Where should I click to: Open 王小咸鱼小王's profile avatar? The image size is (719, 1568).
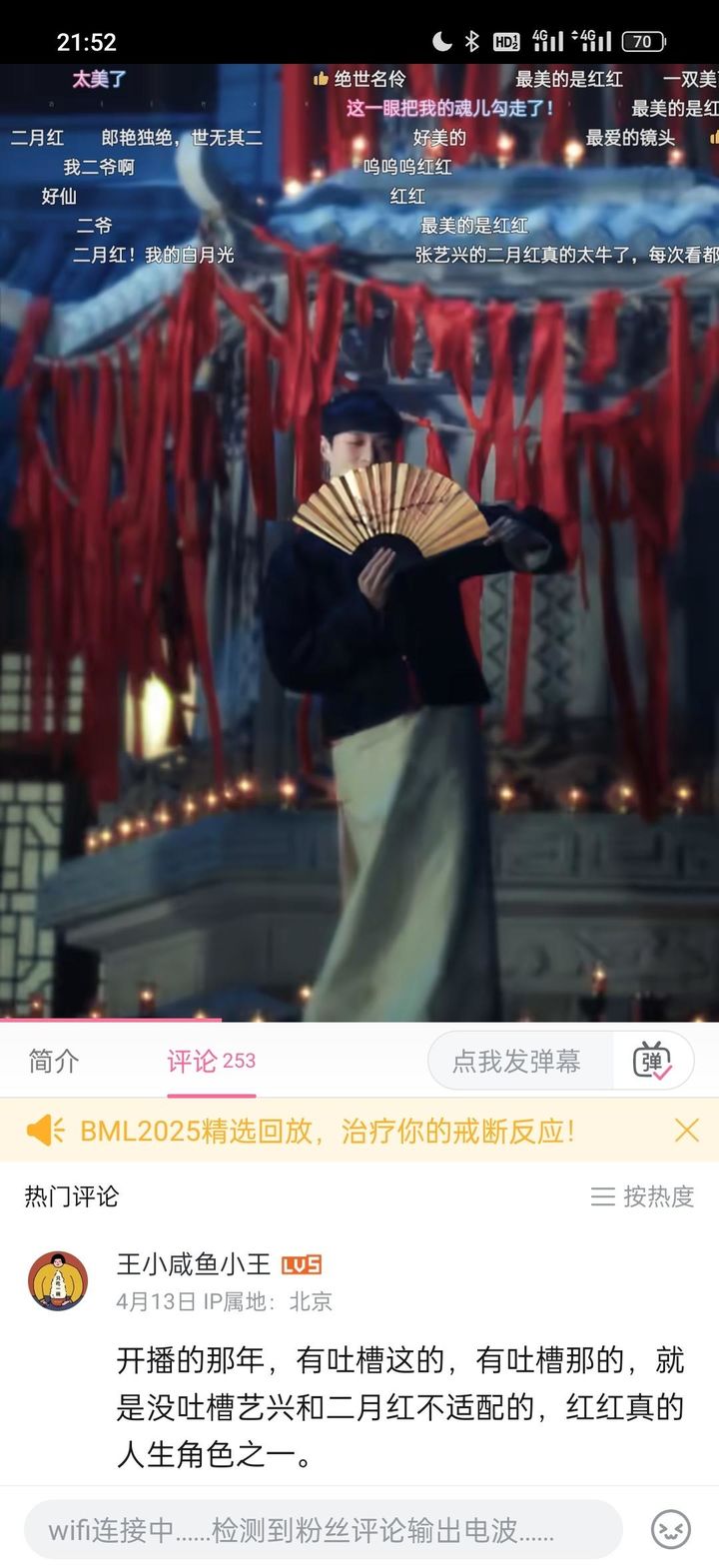(58, 1281)
